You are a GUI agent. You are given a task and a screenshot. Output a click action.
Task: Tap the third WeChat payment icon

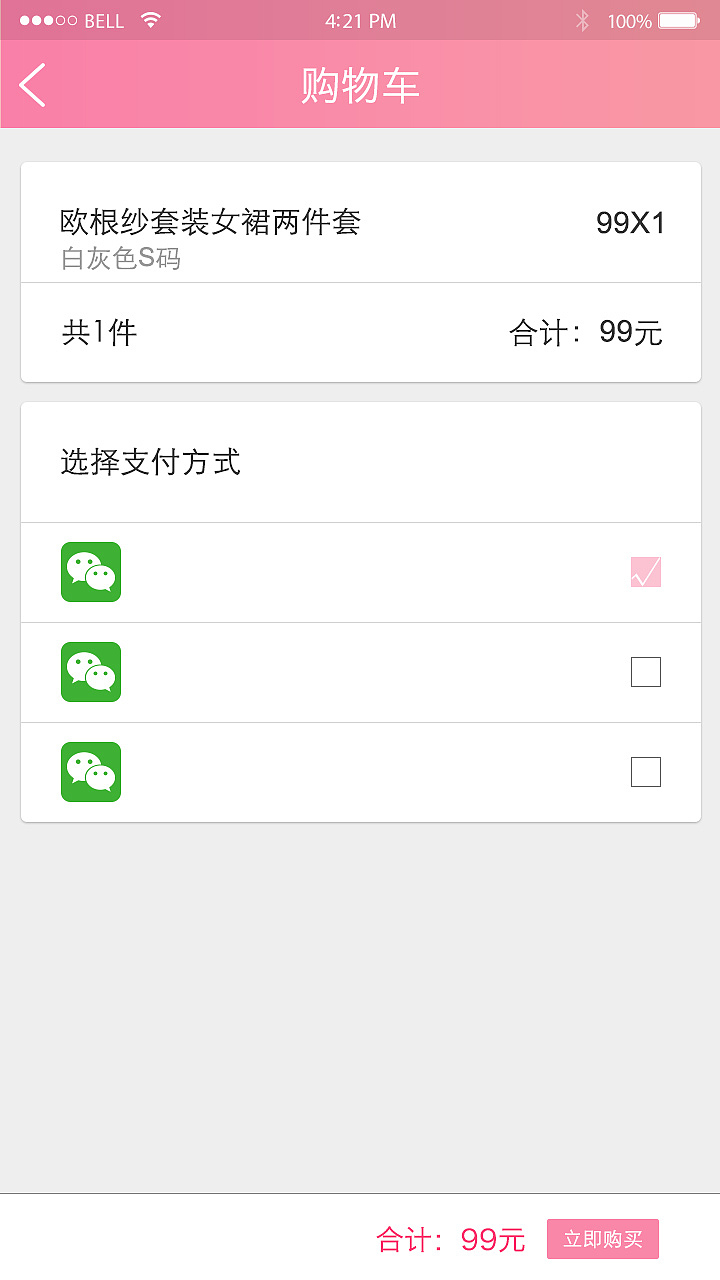[91, 772]
